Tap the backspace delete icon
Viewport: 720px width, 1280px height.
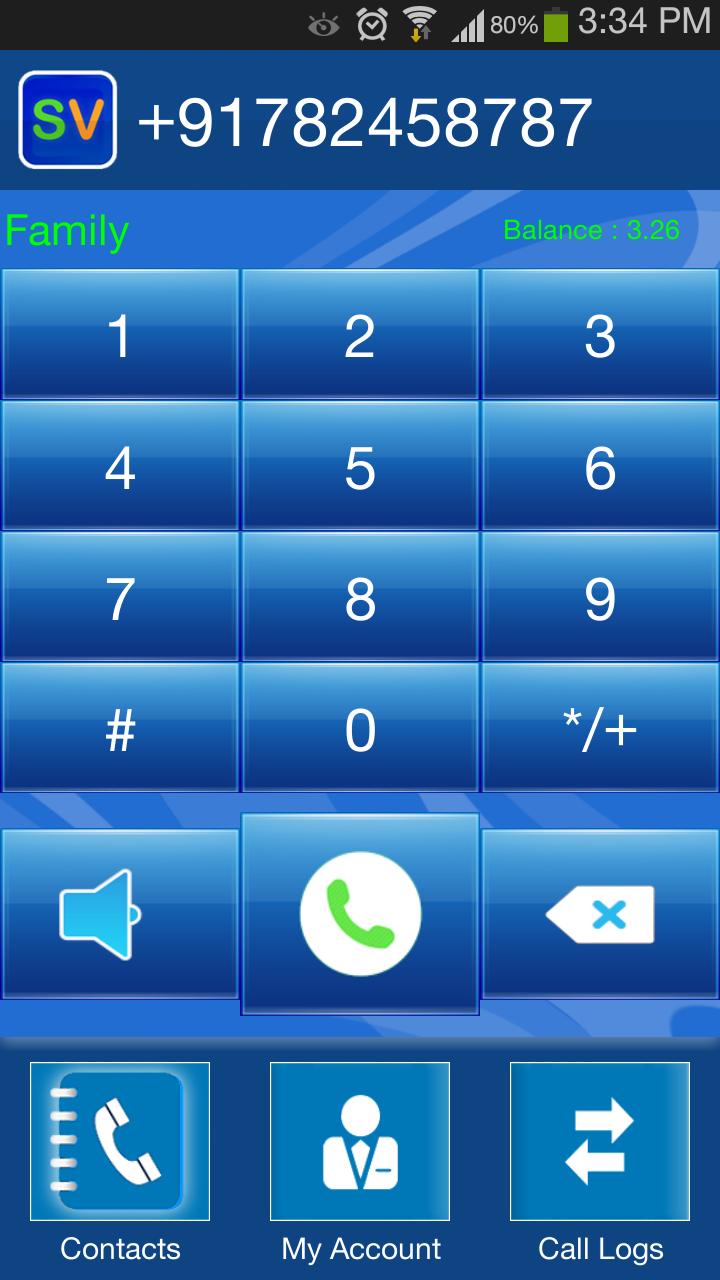(600, 911)
